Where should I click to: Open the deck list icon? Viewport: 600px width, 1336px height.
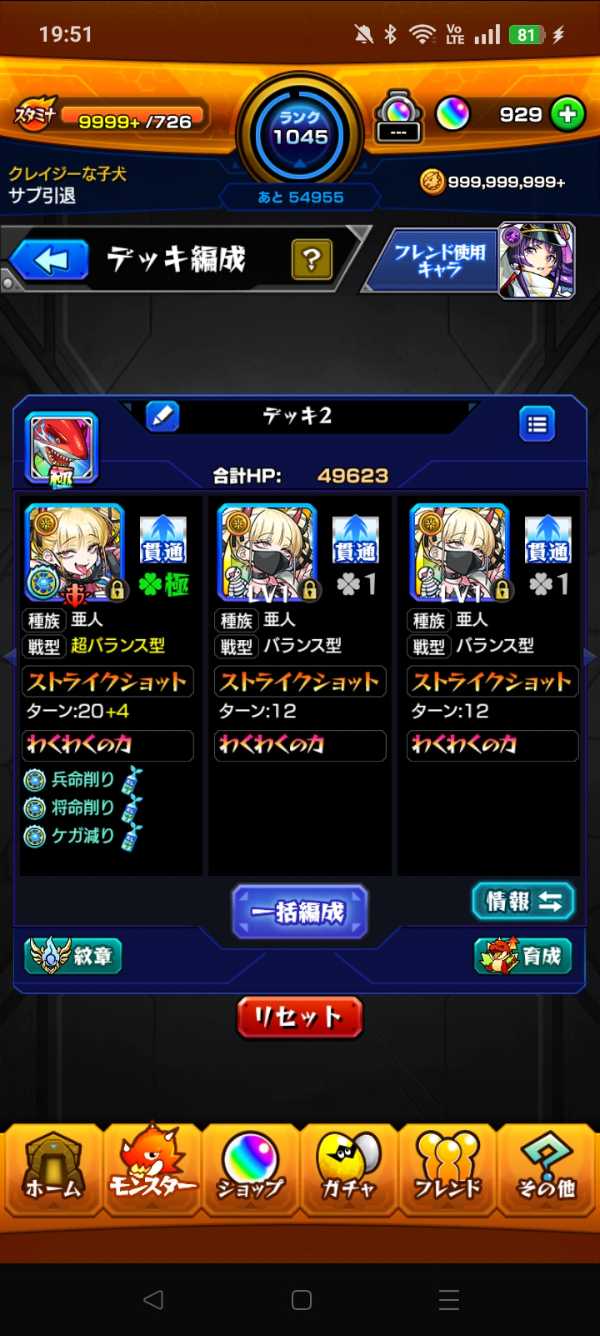(537, 424)
